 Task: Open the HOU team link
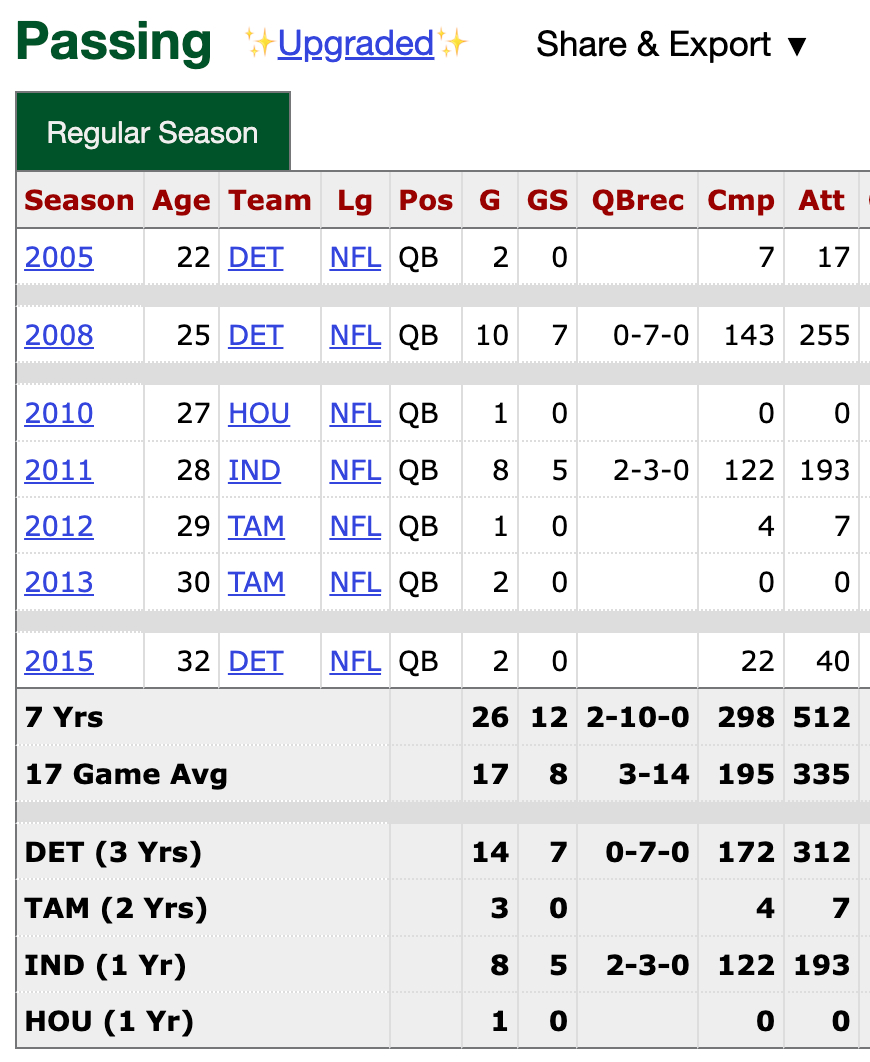point(259,414)
